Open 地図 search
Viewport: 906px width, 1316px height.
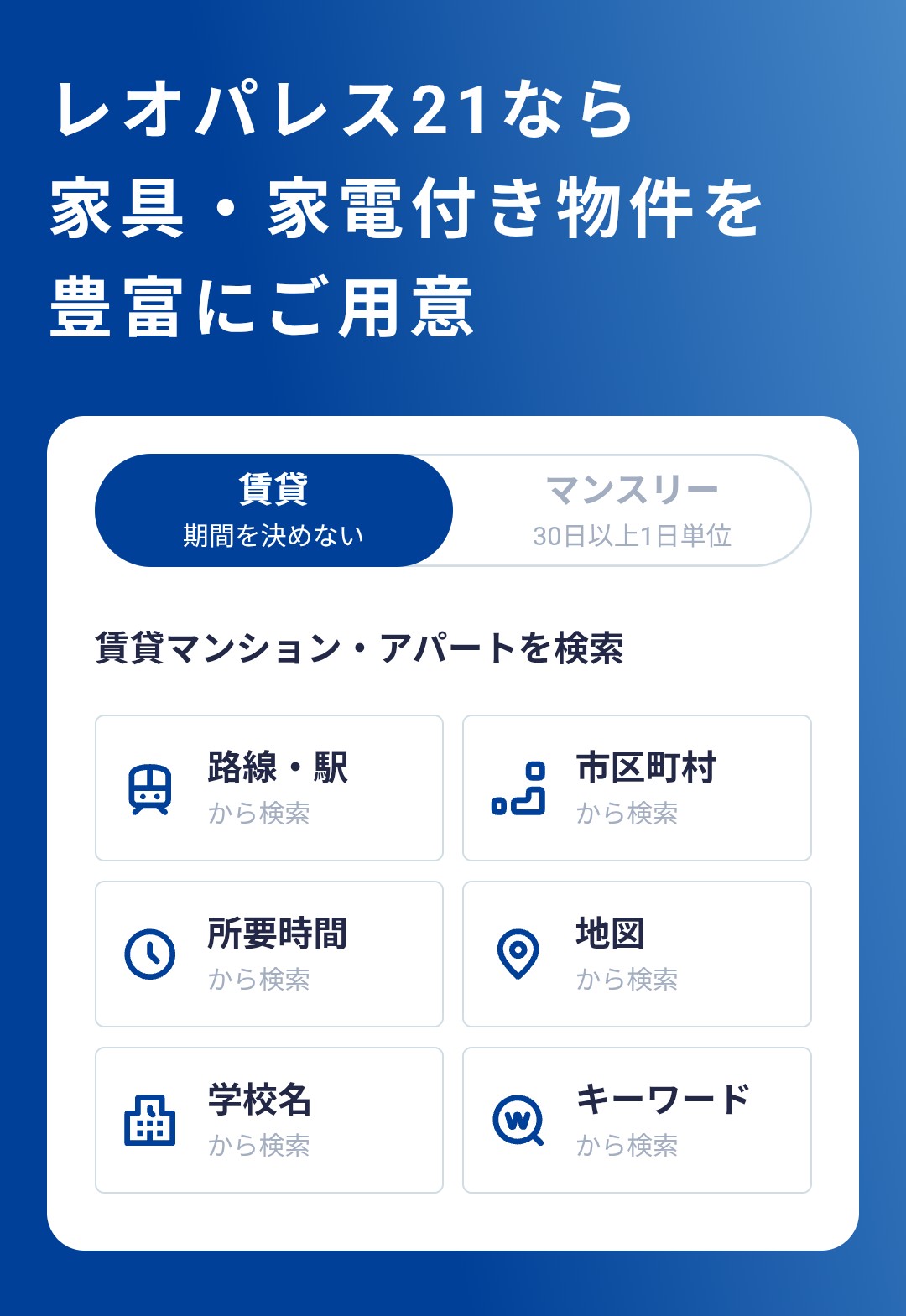coord(637,954)
